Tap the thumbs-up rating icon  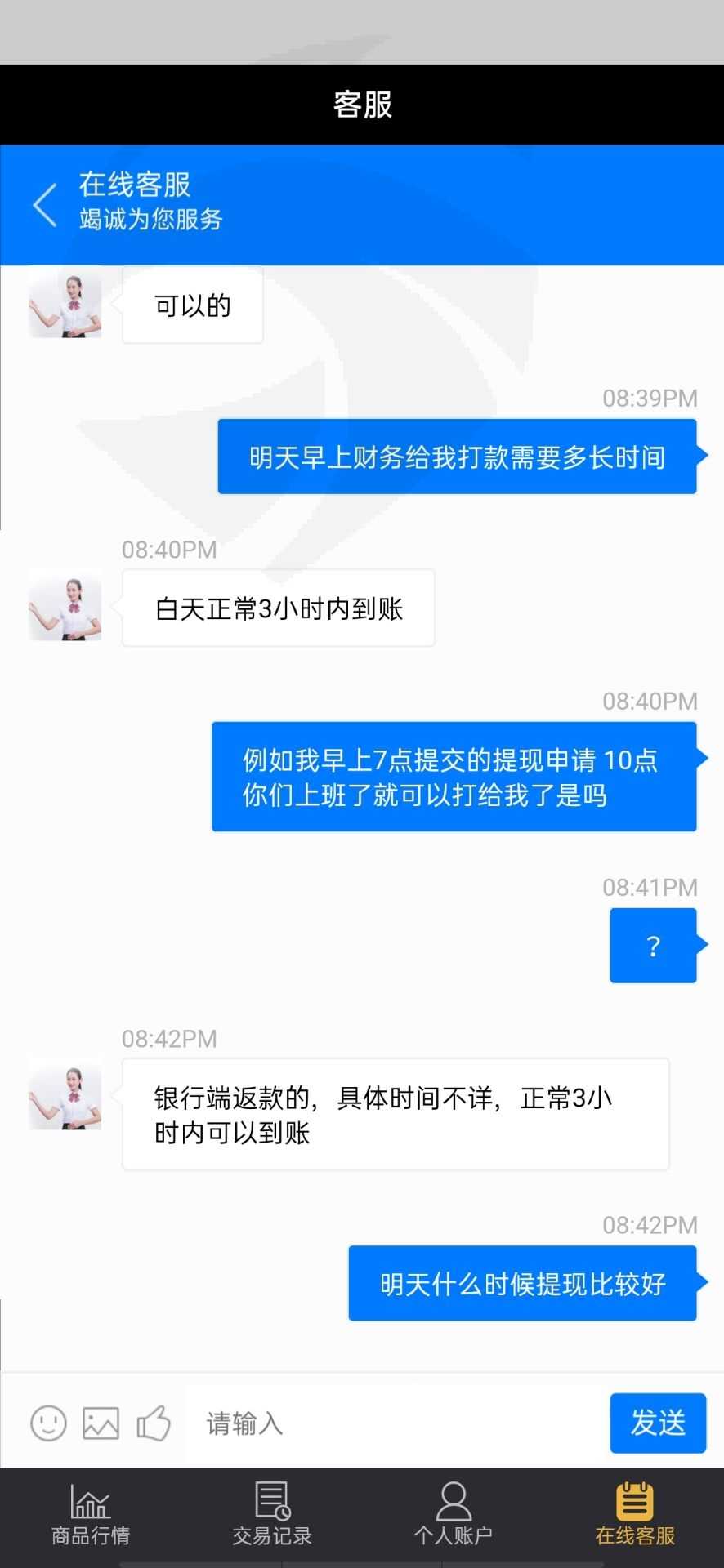point(153,1423)
